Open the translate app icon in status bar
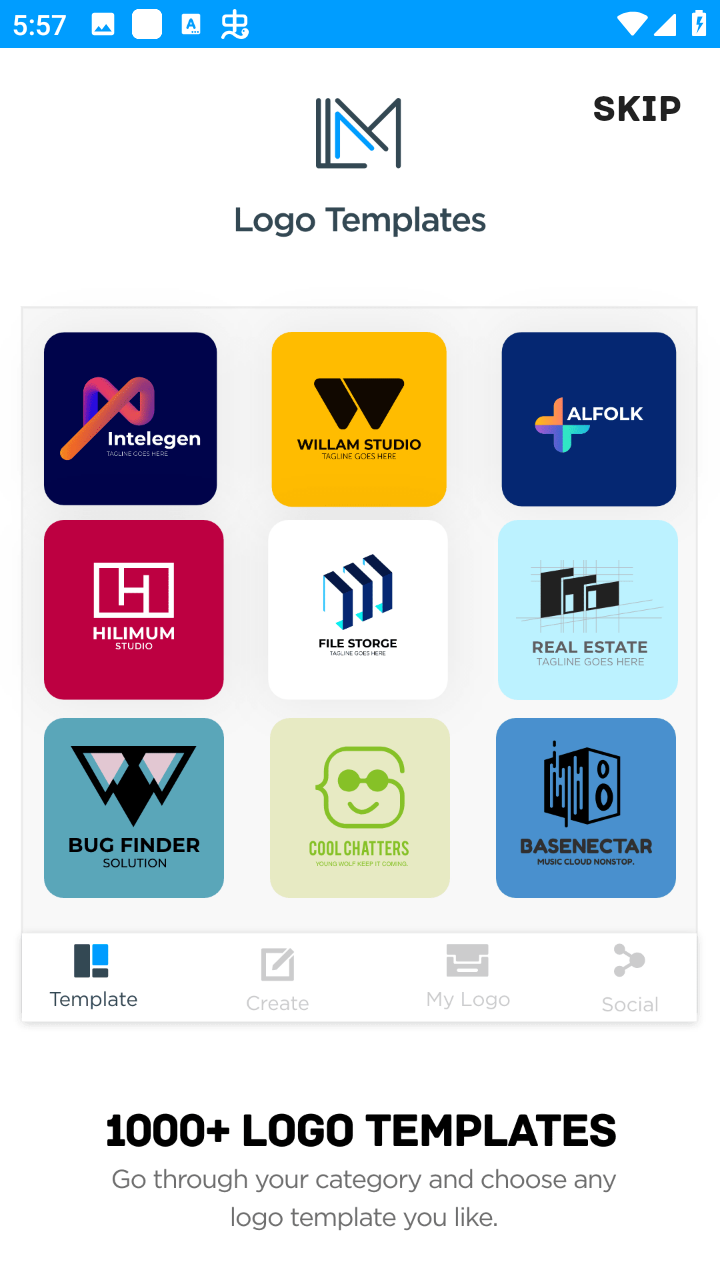 point(190,24)
